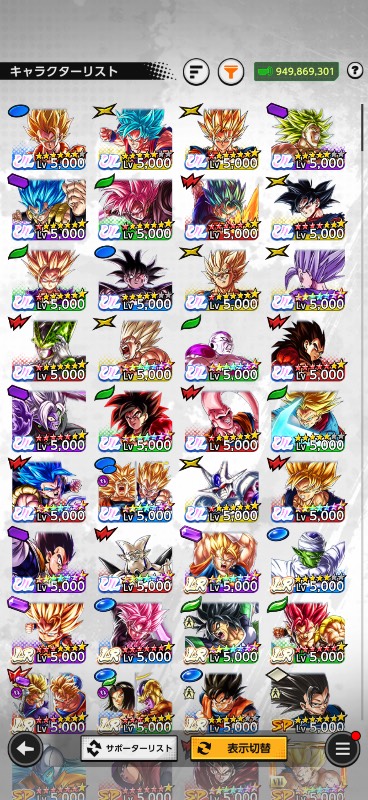Open the sort options icon

point(196,72)
